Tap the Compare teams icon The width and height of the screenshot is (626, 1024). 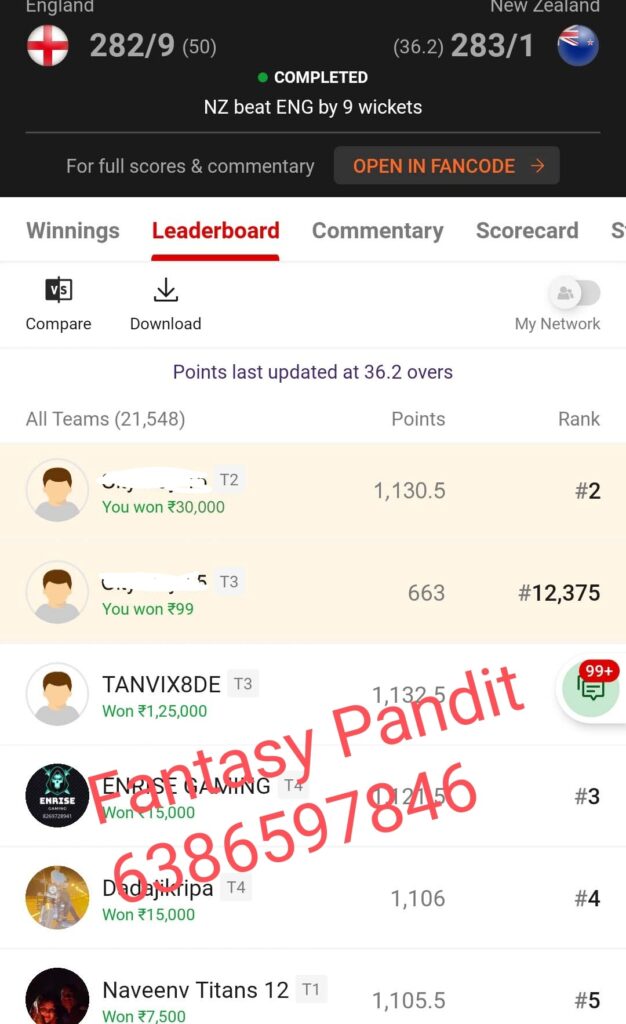click(58, 290)
